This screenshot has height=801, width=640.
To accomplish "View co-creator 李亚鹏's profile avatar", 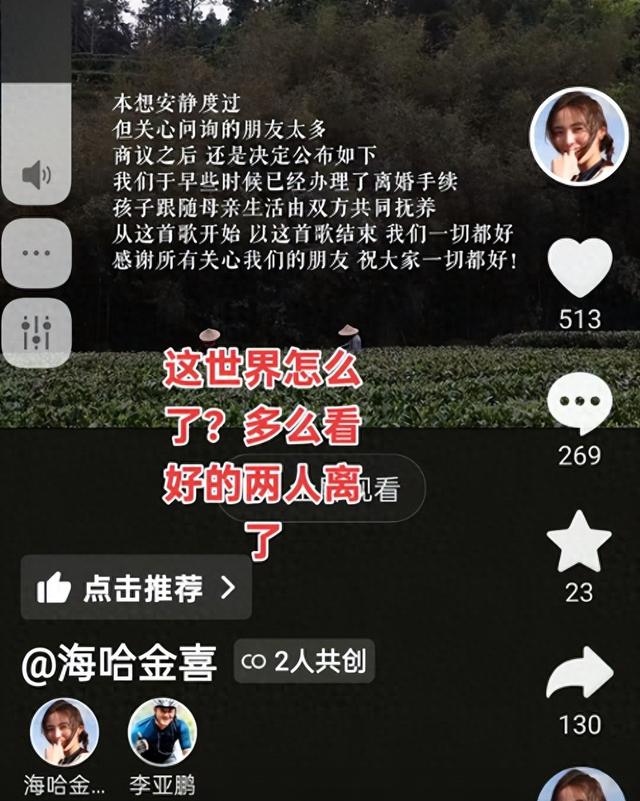I will tap(162, 732).
